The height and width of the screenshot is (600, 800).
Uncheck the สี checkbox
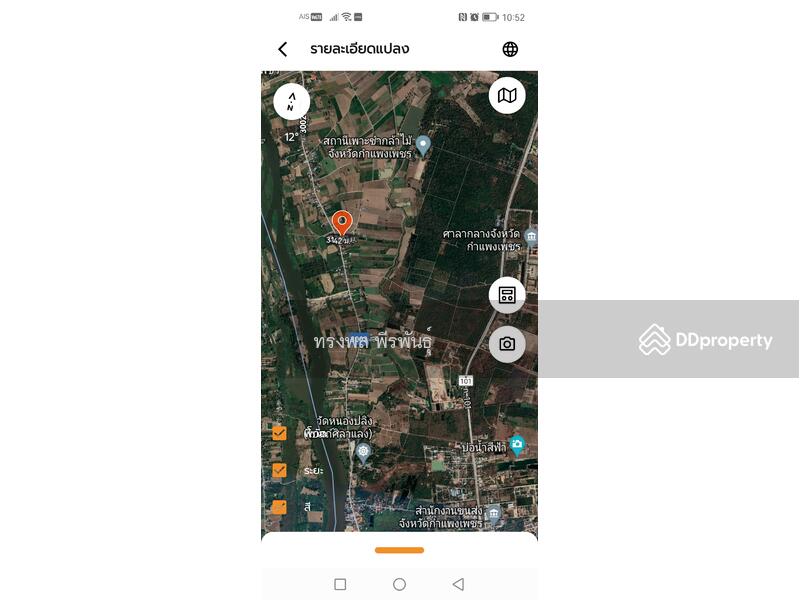tap(279, 507)
